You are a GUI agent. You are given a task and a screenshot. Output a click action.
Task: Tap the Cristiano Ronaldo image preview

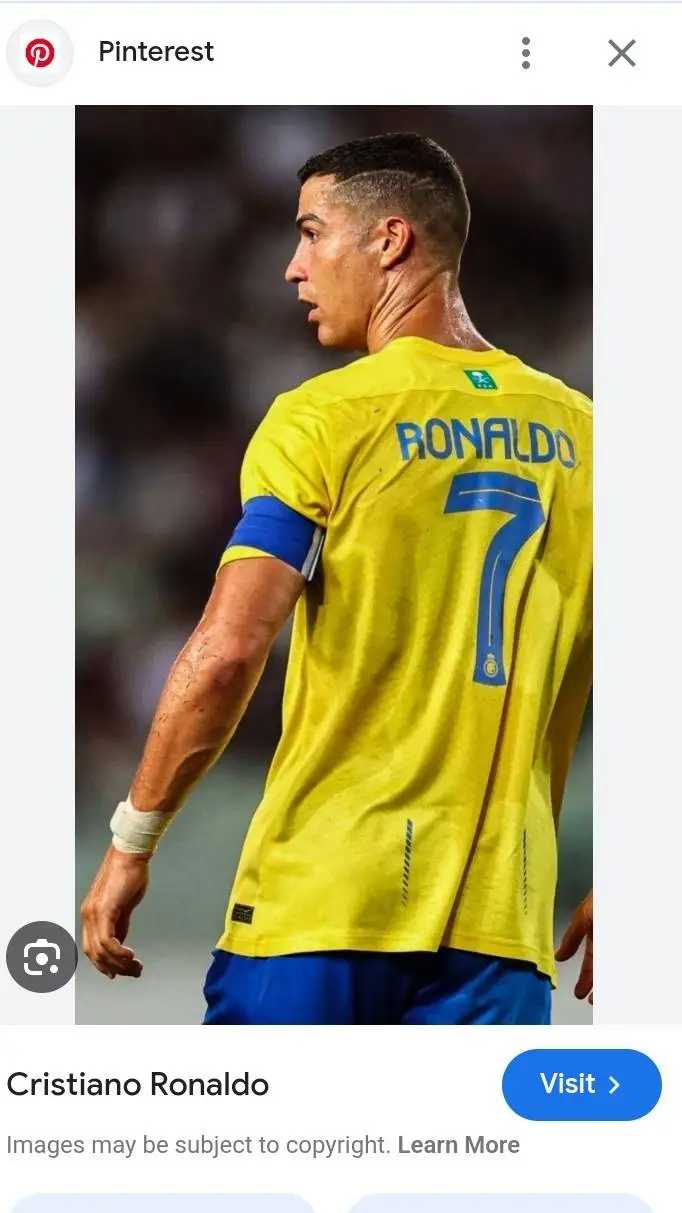(x=333, y=564)
